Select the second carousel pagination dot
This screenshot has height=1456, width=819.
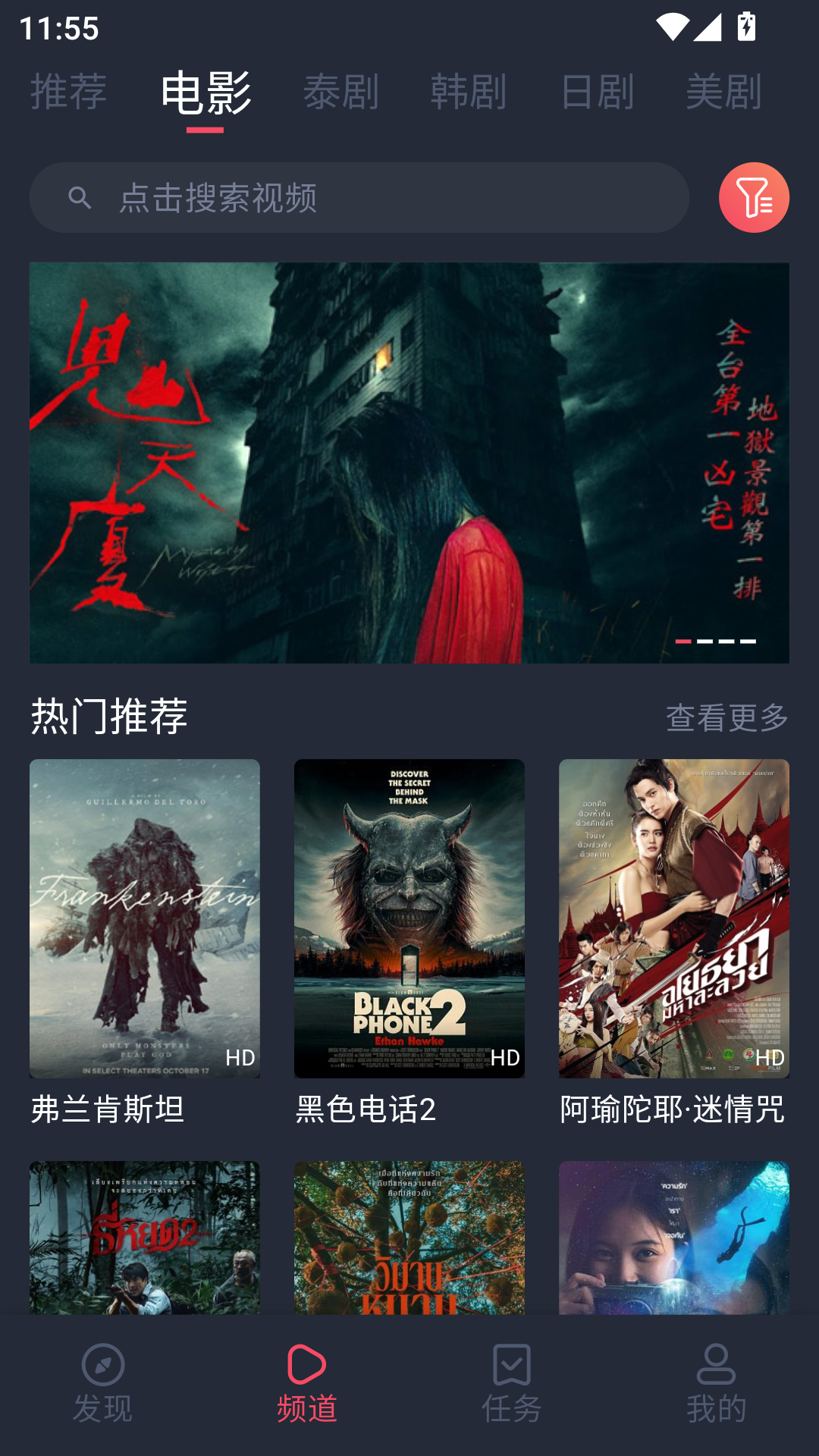click(704, 641)
